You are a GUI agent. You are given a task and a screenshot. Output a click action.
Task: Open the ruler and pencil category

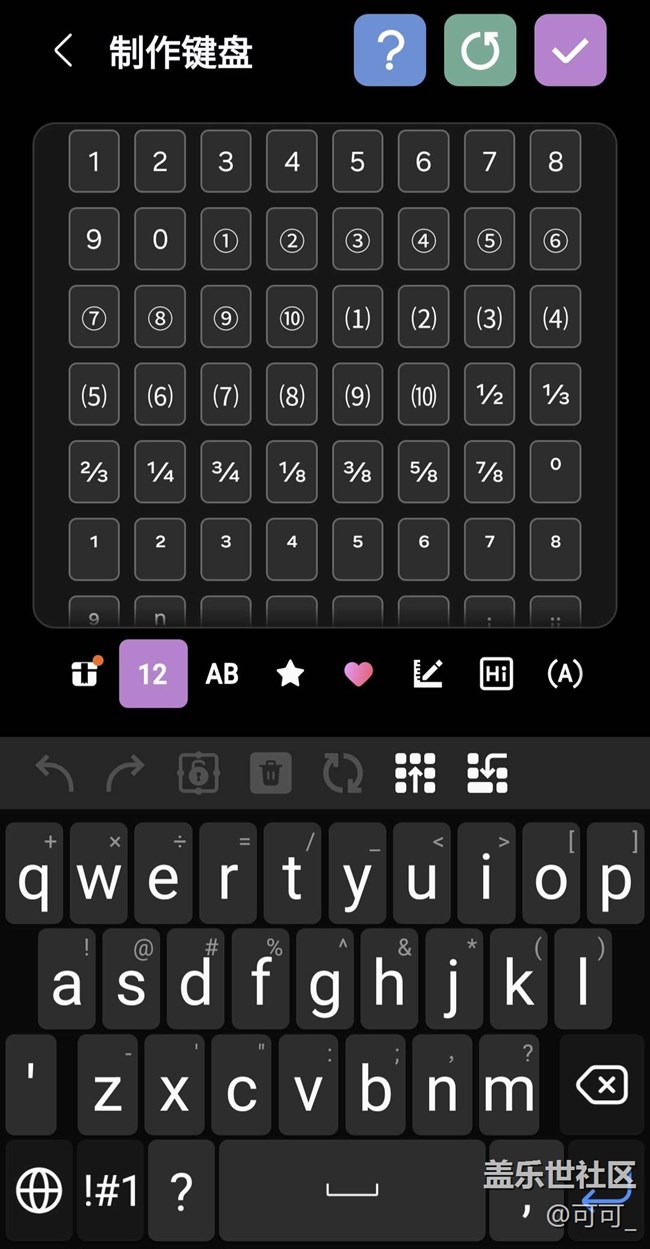(x=427, y=674)
